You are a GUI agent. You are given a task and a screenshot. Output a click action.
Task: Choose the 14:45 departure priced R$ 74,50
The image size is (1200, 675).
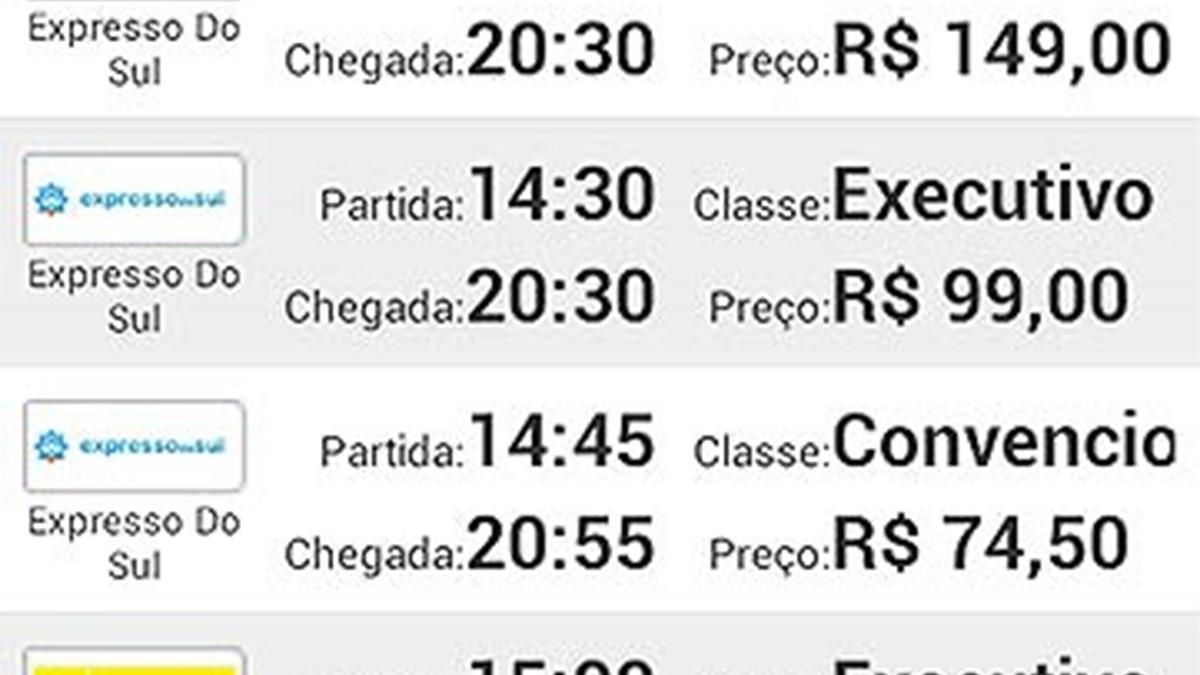(x=600, y=490)
